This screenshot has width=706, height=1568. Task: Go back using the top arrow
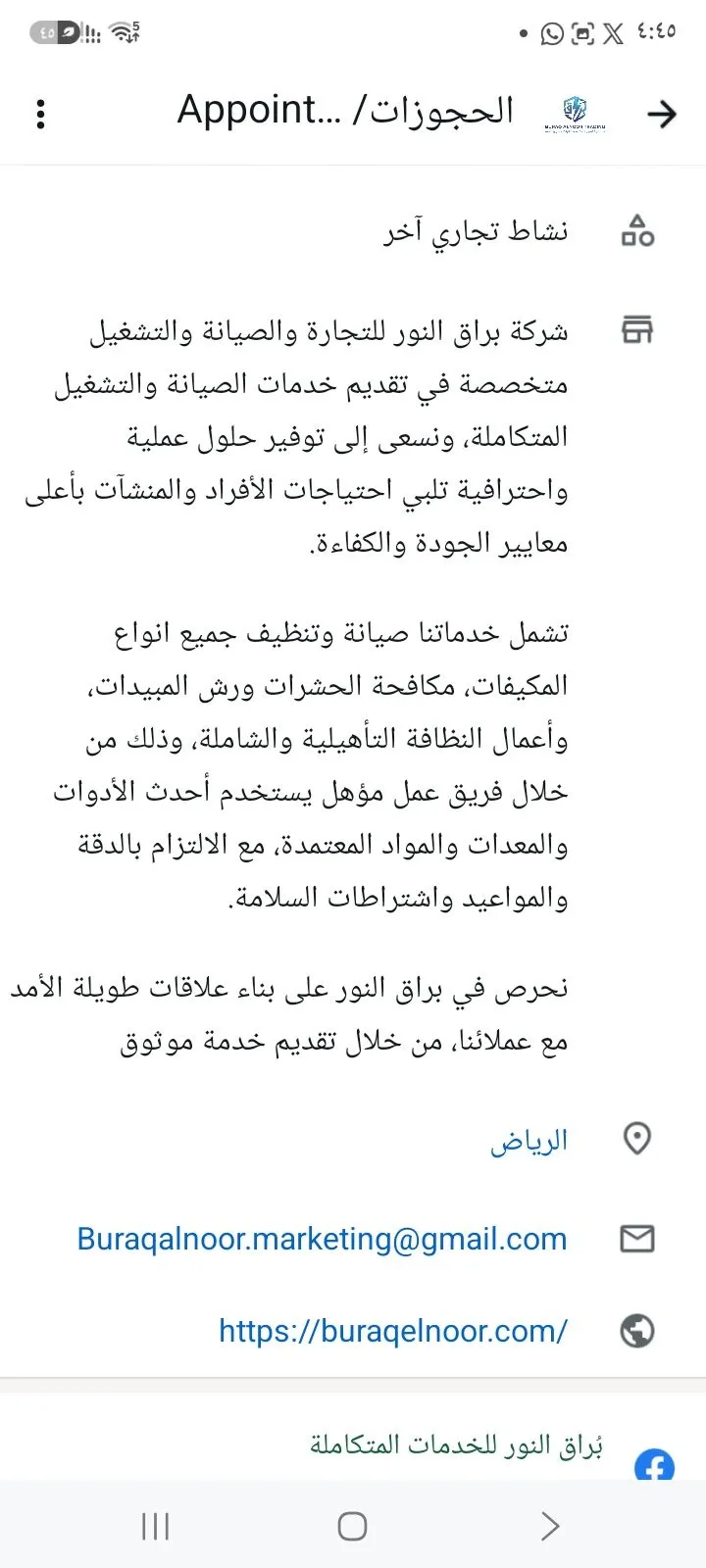(x=662, y=114)
